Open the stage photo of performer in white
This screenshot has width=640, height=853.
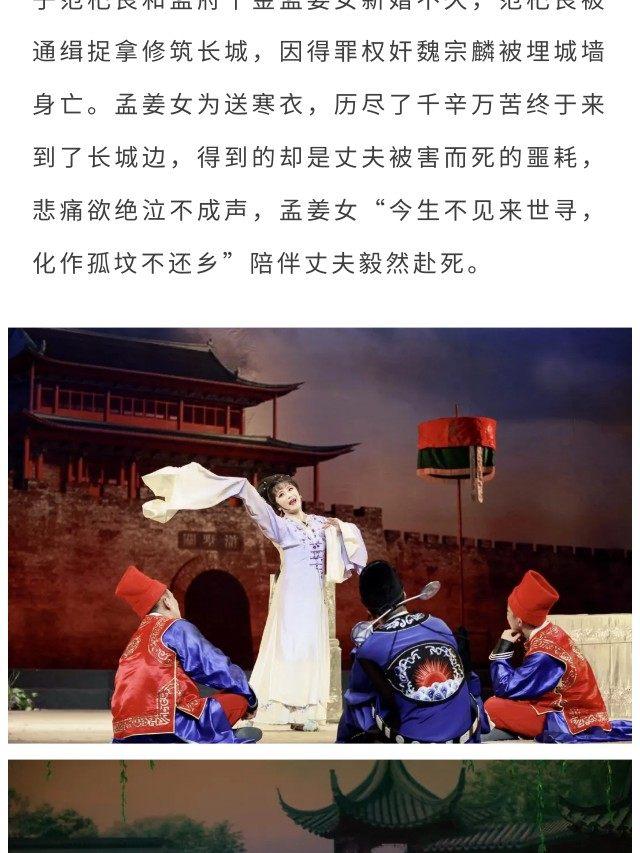(x=320, y=535)
